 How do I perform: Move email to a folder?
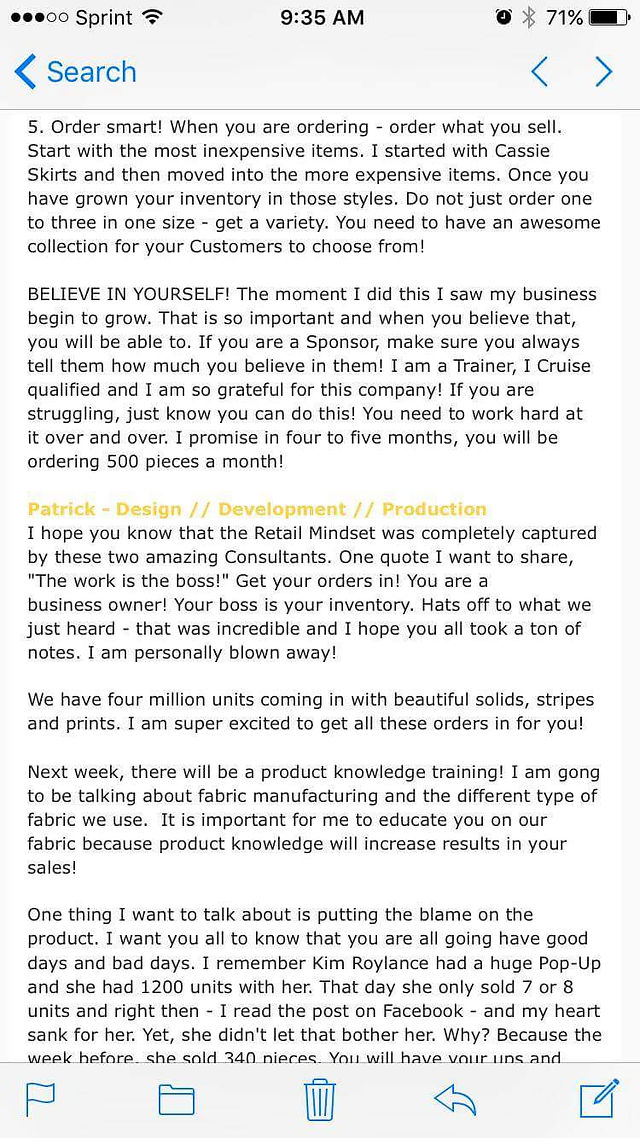pyautogui.click(x=176, y=1100)
